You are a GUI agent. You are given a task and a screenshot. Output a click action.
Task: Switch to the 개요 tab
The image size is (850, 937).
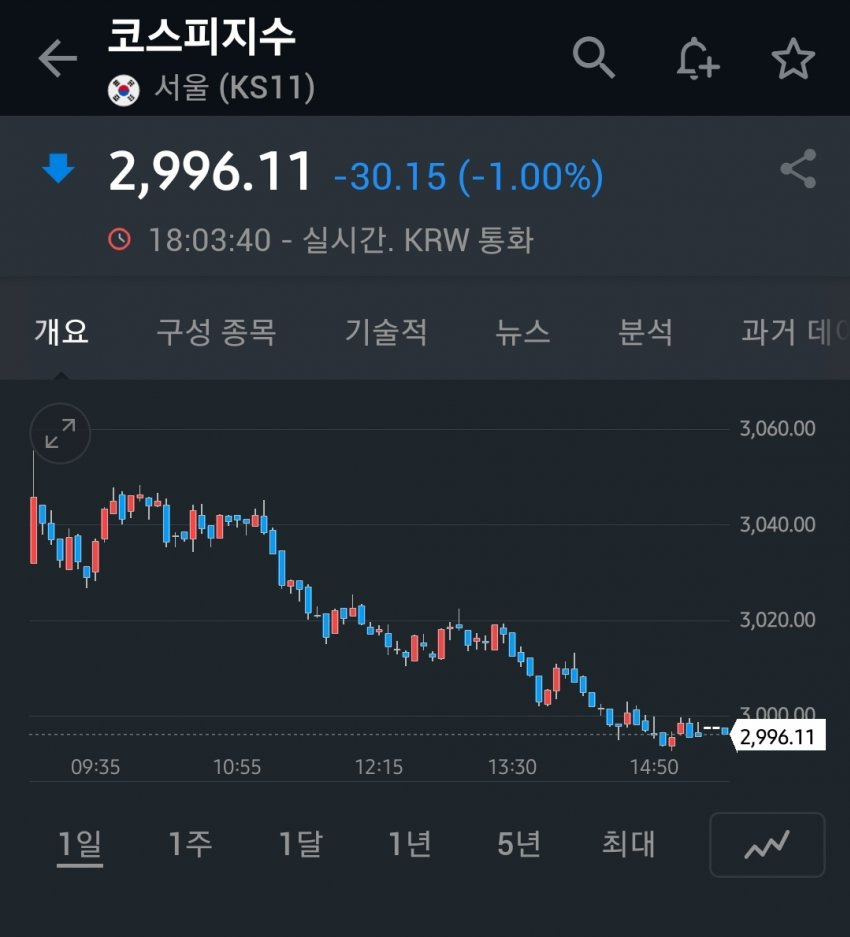tap(62, 331)
